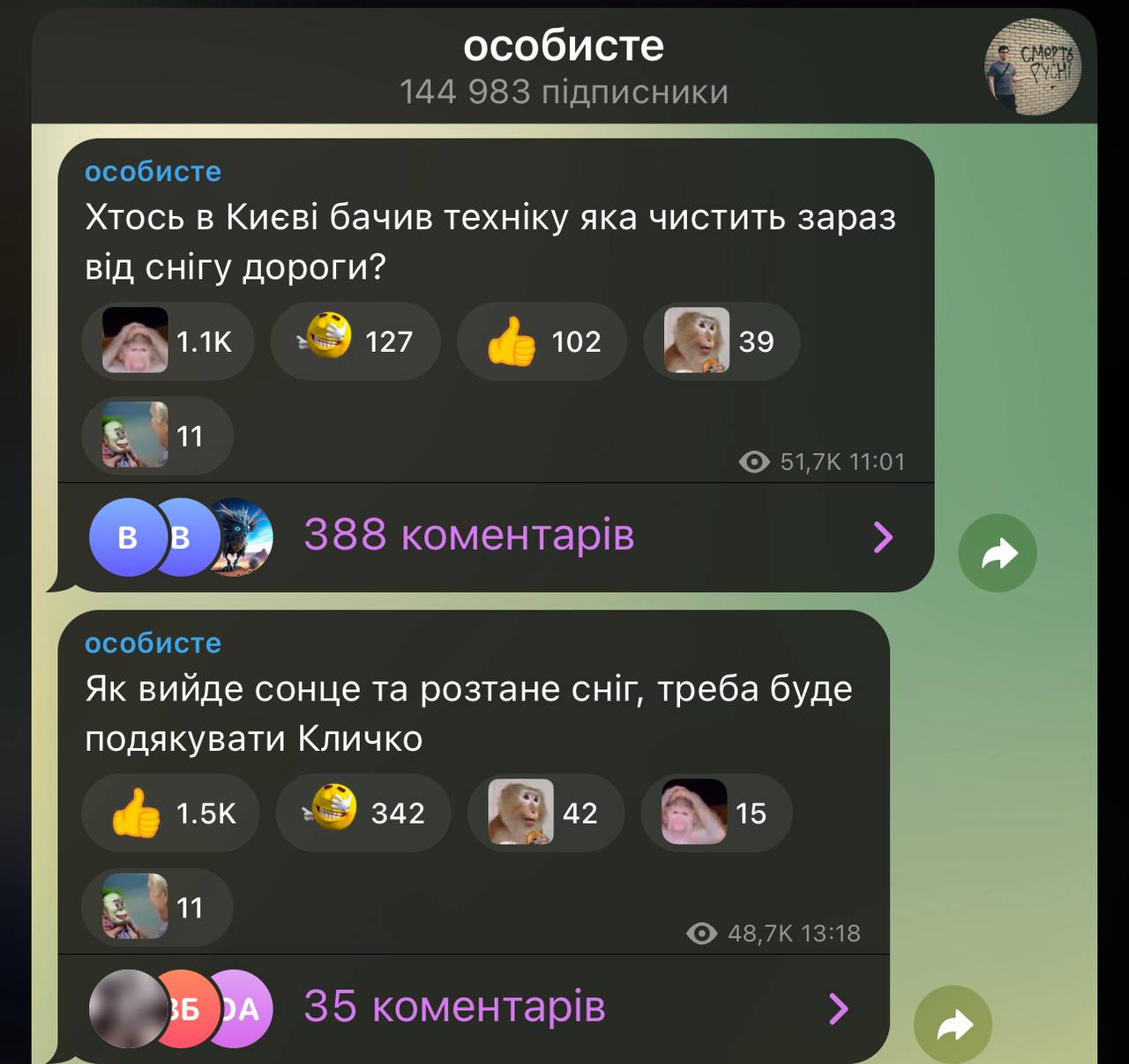Add thumbs up reaction showing 102
The image size is (1129, 1064).
[542, 341]
